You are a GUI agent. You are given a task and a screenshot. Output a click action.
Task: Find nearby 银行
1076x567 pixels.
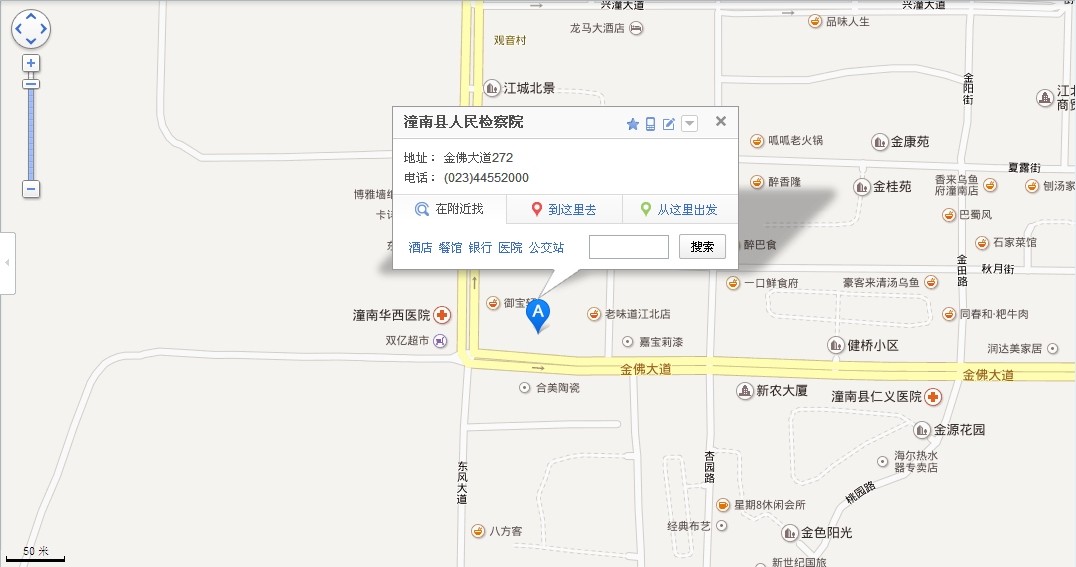click(480, 248)
